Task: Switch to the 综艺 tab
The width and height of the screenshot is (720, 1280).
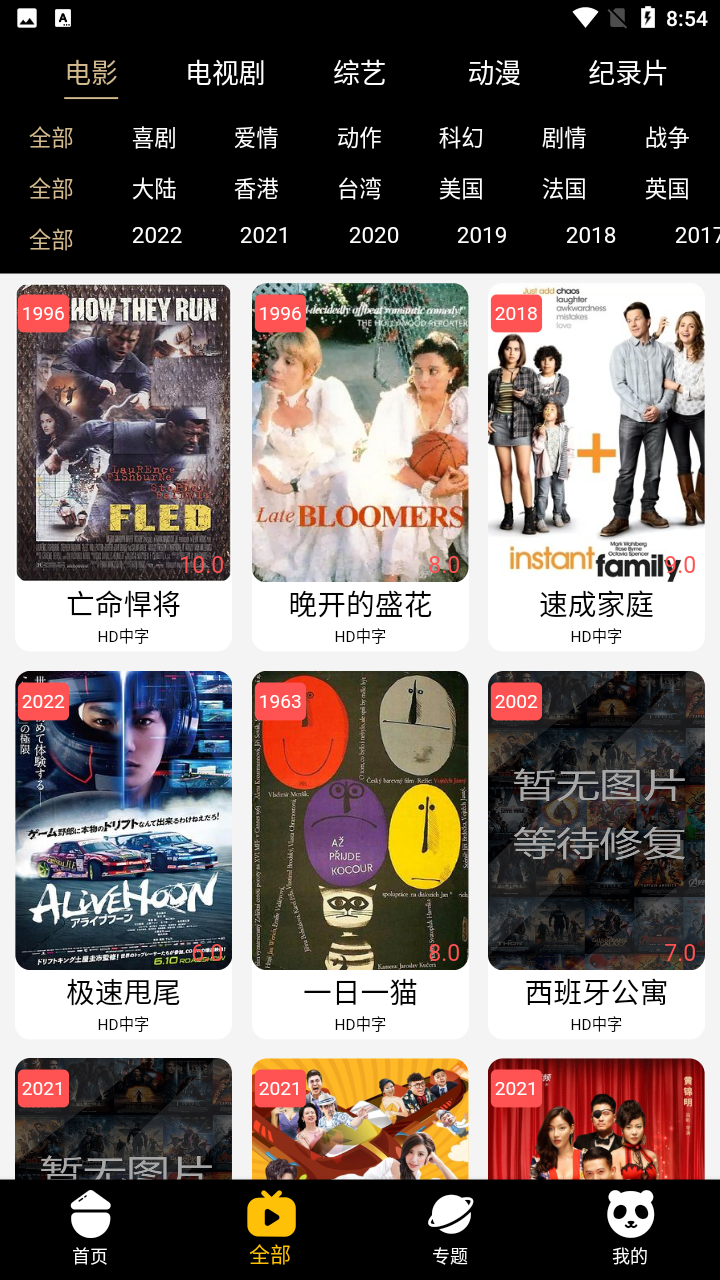Action: [x=359, y=73]
